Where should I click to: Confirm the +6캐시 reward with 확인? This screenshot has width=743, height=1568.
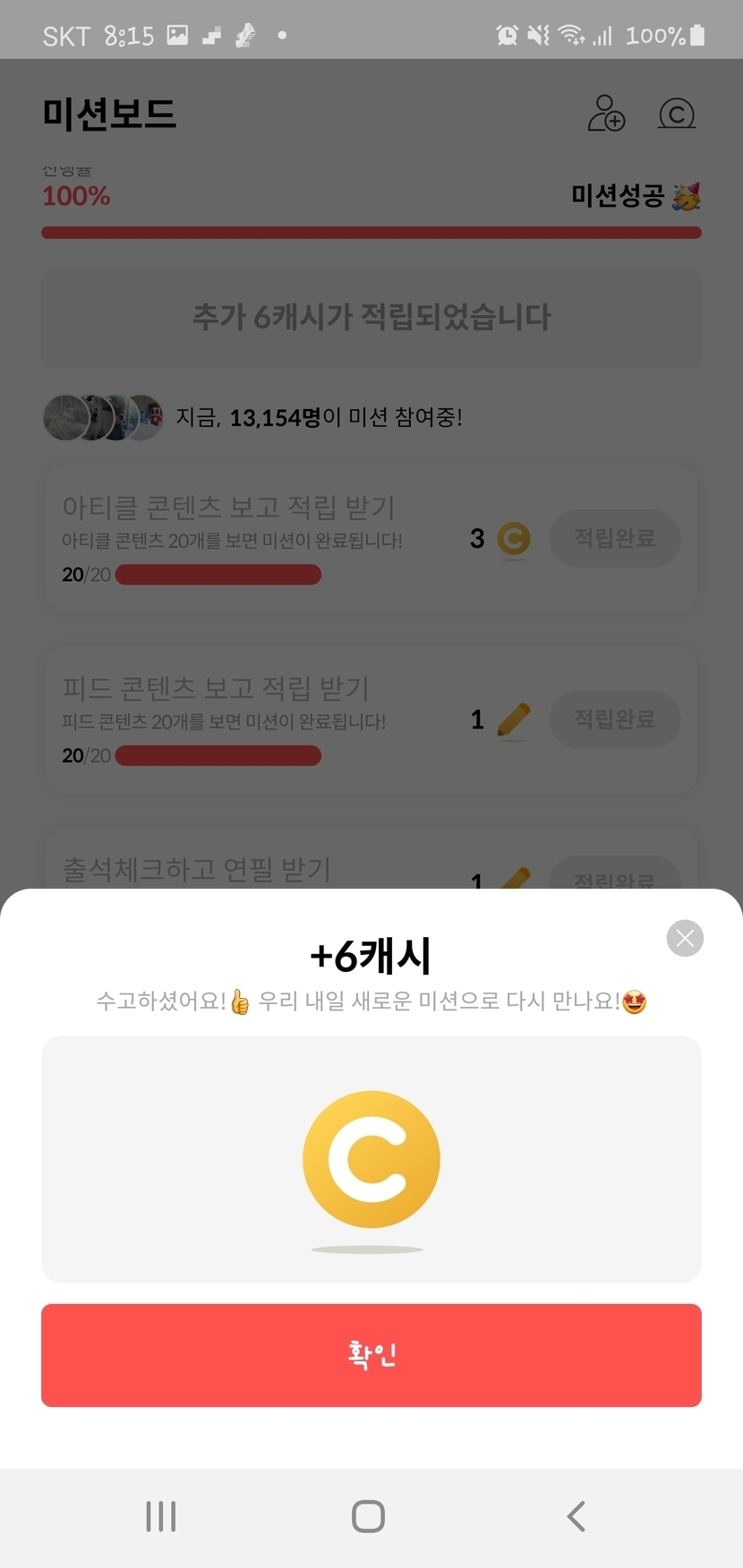tap(371, 1354)
